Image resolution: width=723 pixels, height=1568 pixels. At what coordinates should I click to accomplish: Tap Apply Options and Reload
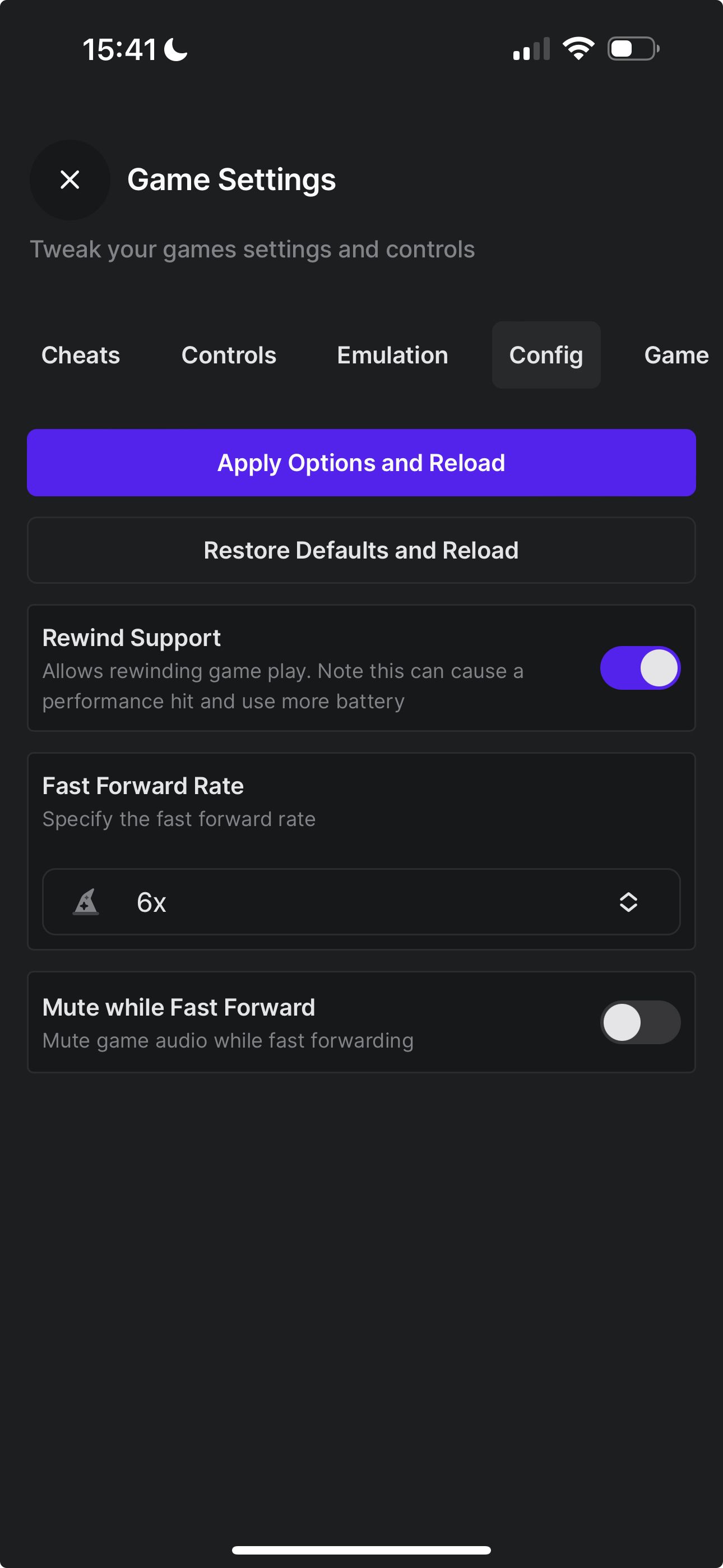361,463
